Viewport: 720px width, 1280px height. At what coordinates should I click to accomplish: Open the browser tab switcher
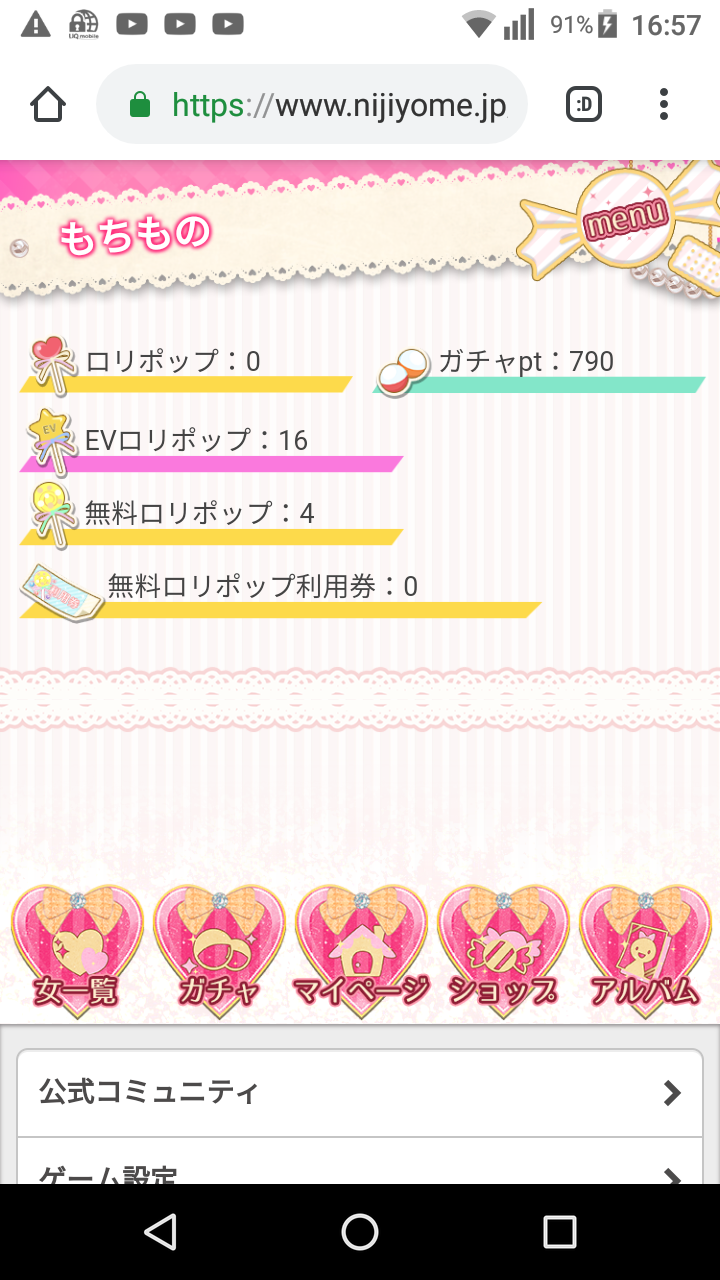click(584, 104)
